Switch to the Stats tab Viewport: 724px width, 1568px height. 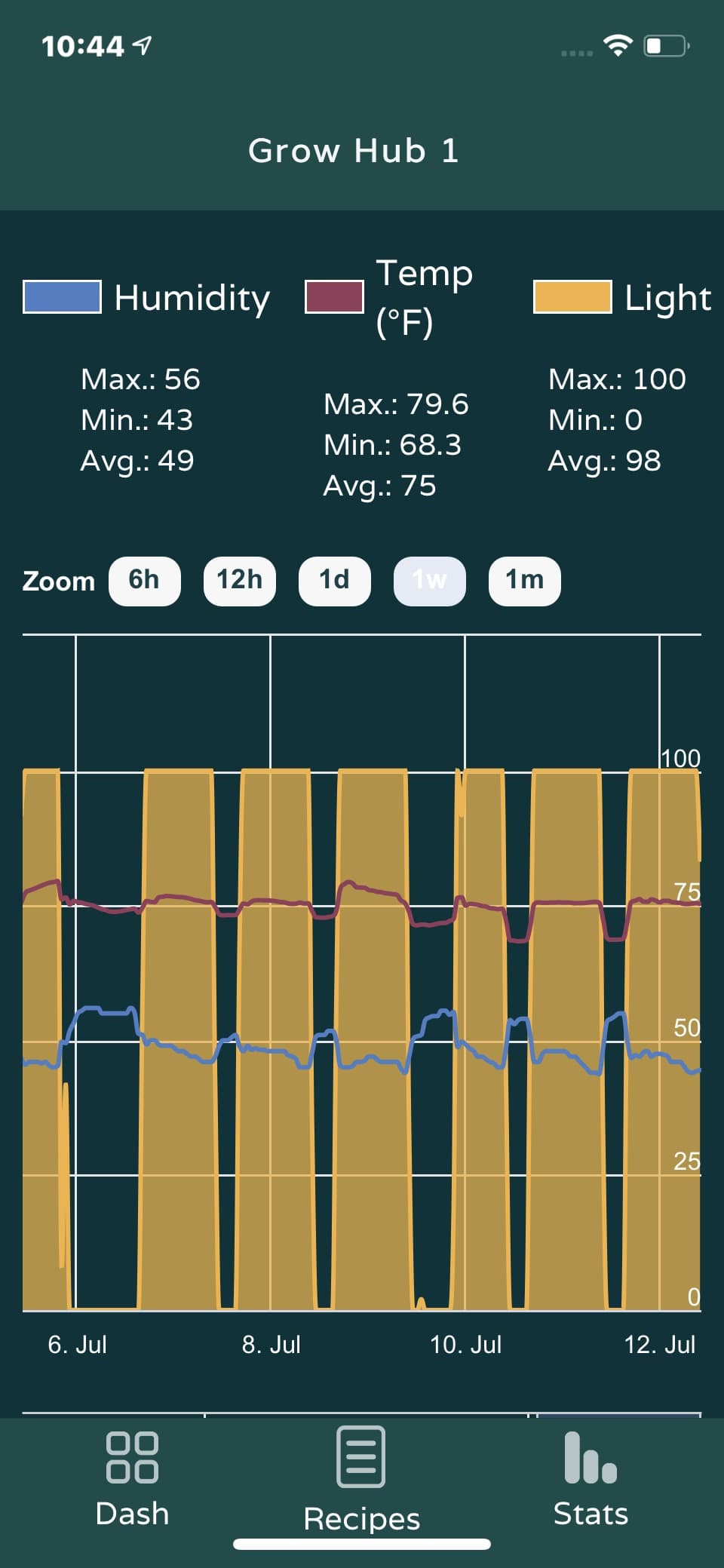(591, 1480)
